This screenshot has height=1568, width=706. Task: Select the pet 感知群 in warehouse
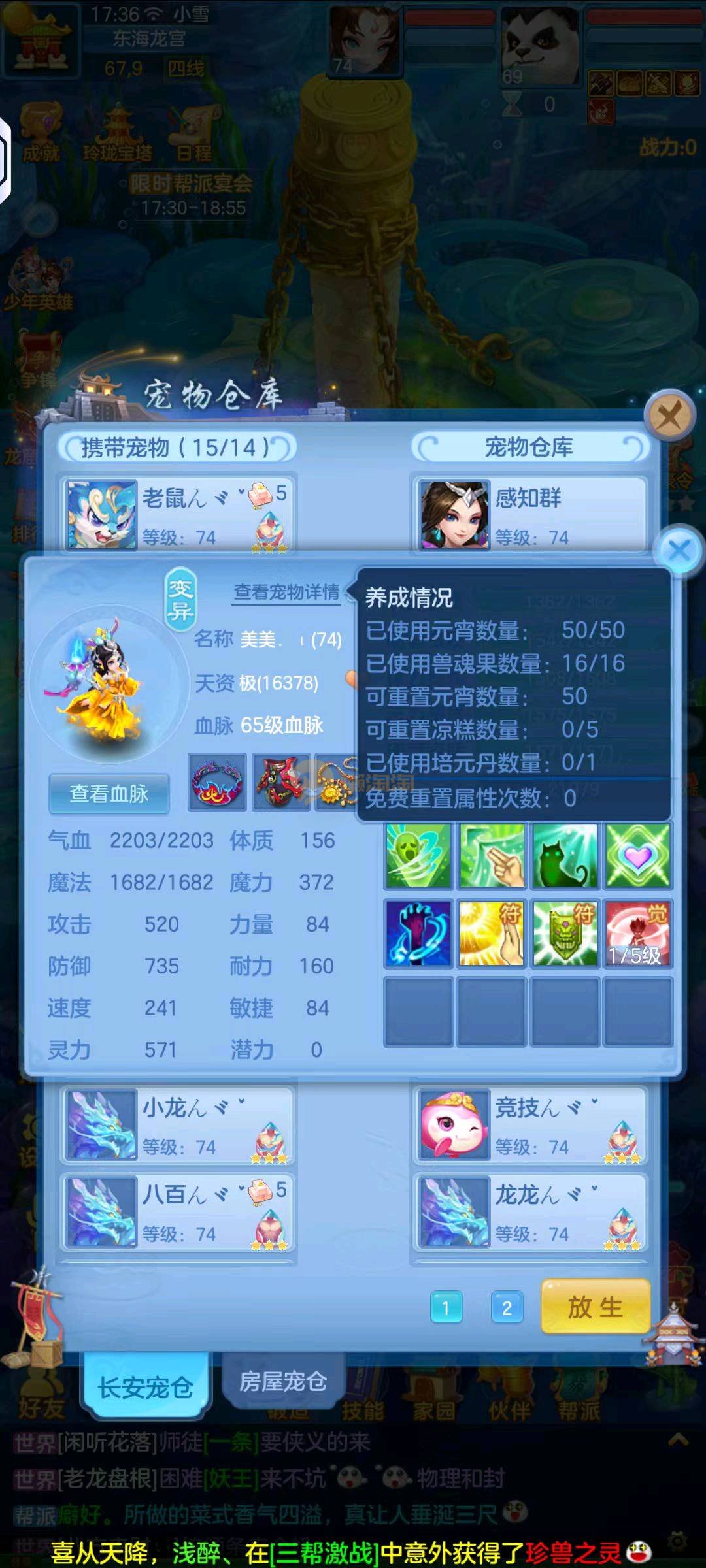[x=529, y=514]
